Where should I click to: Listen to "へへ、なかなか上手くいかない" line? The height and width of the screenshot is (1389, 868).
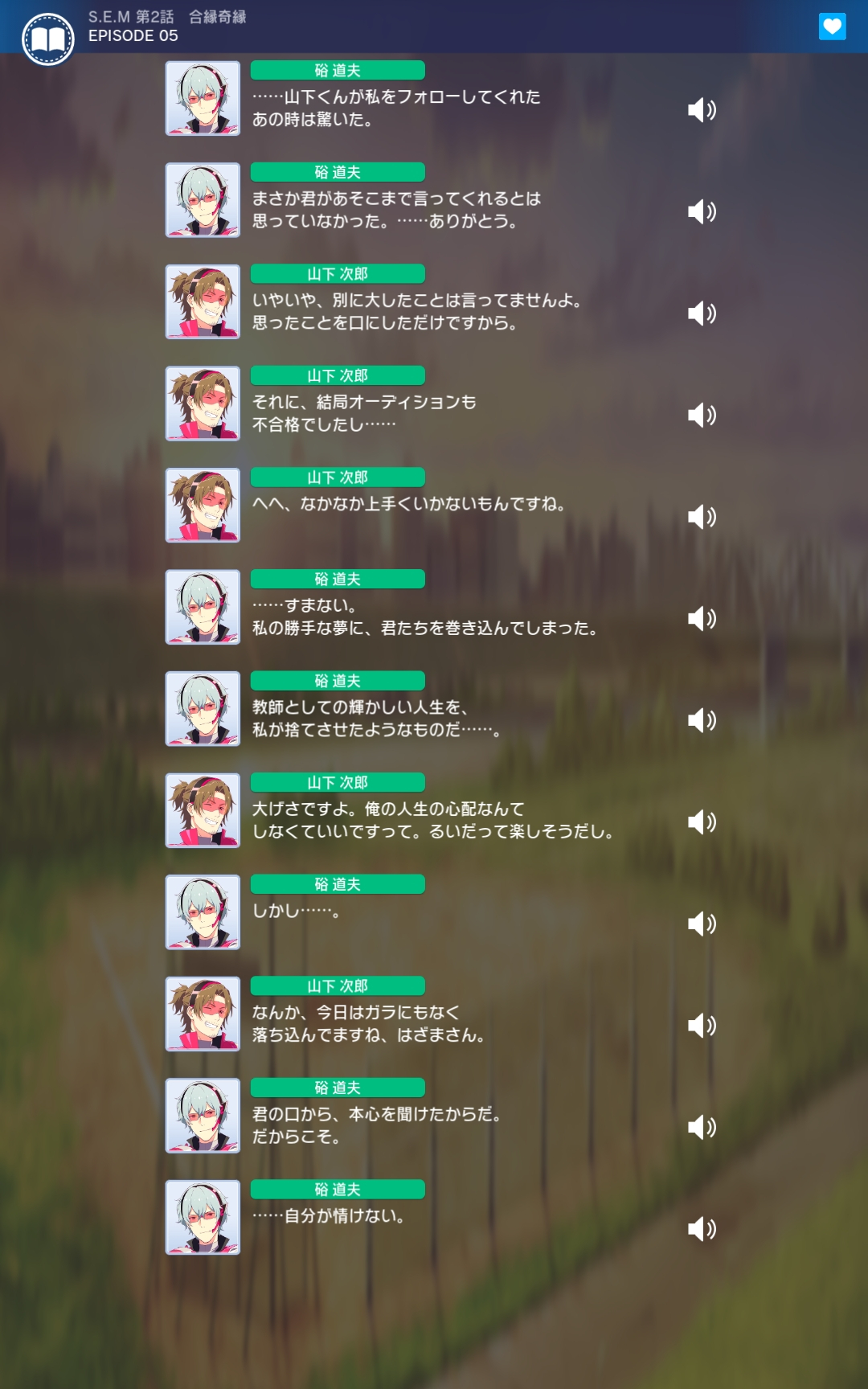click(702, 516)
